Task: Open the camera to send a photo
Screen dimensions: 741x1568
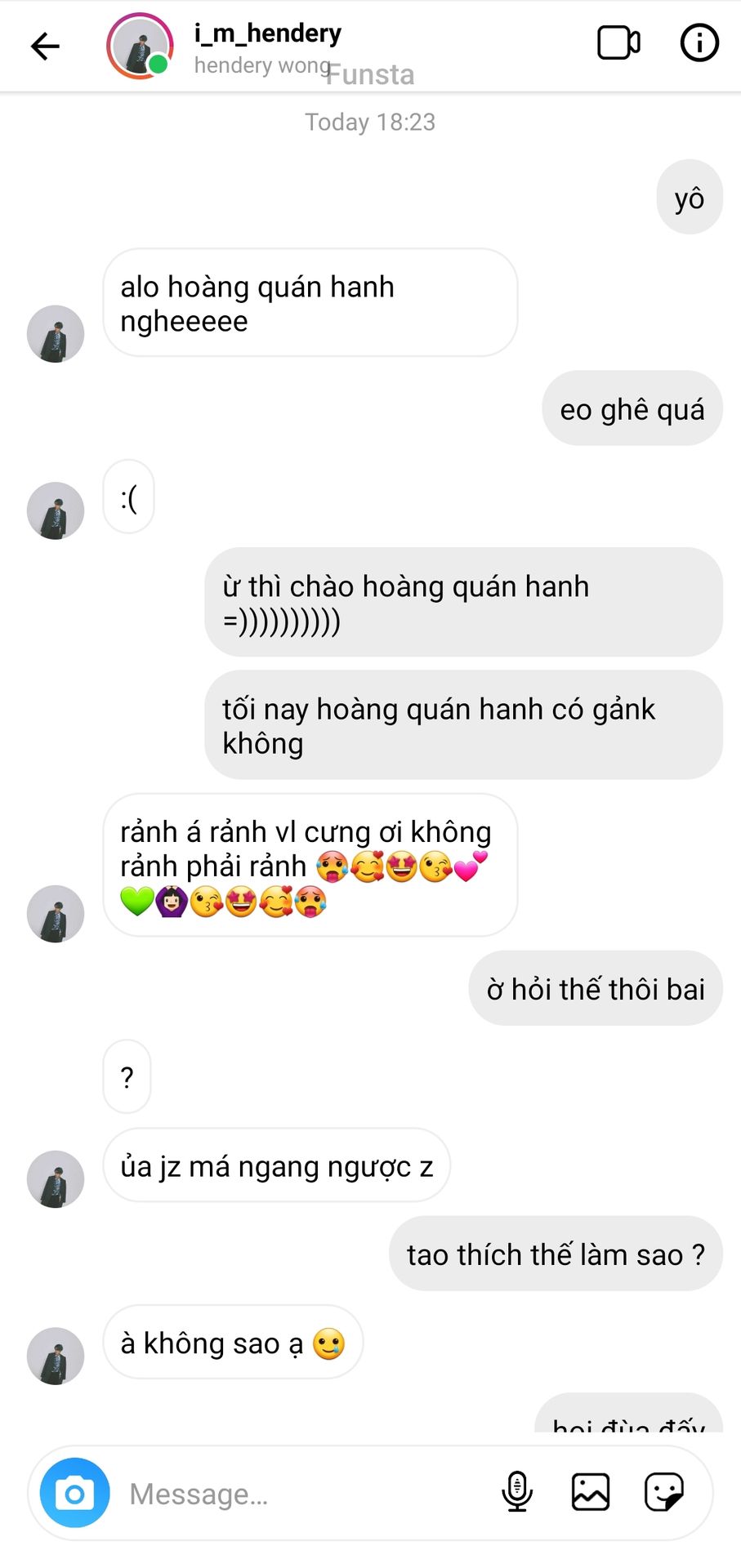Action: tap(75, 1493)
